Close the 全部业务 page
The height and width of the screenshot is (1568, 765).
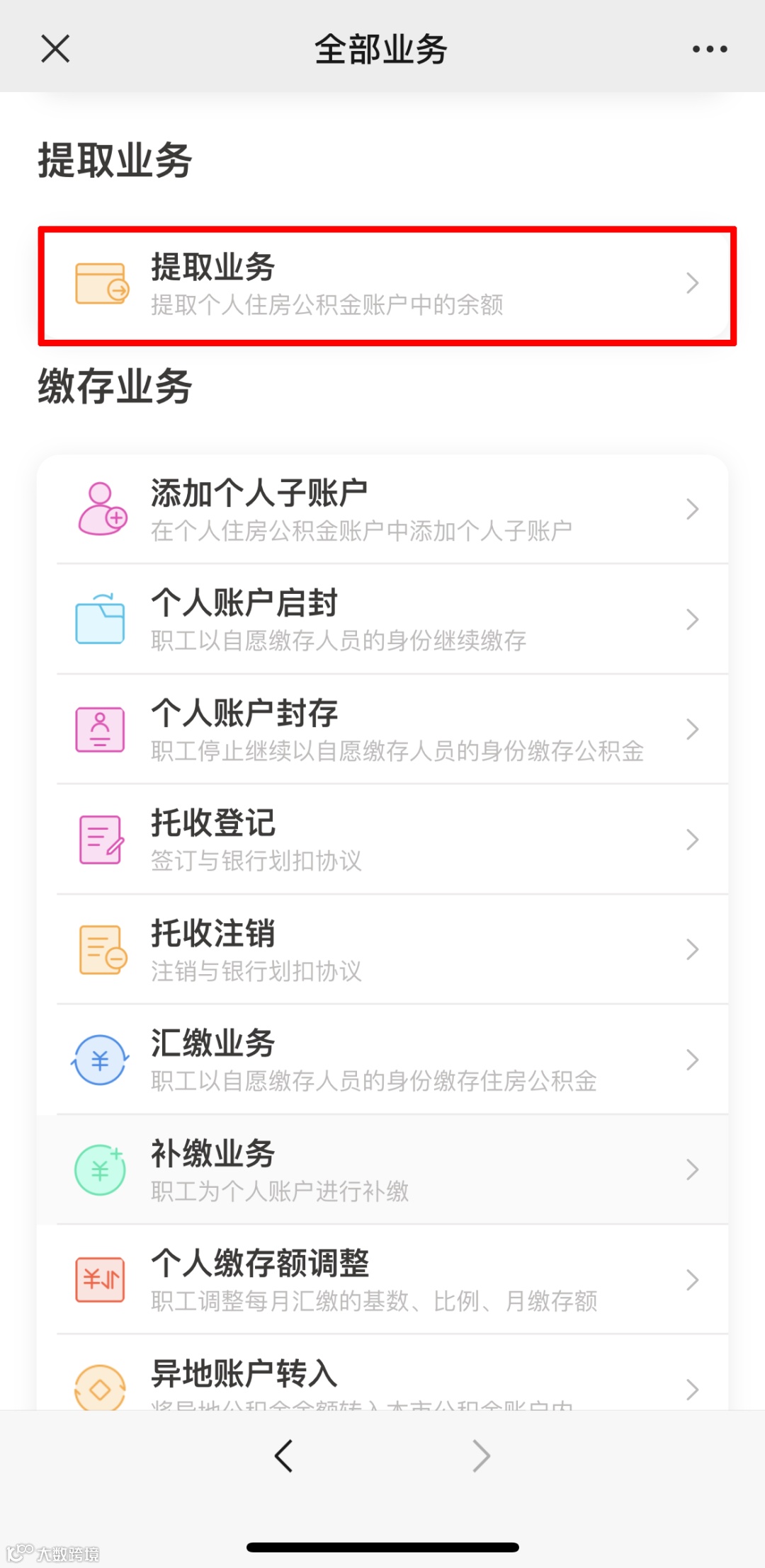tap(55, 49)
